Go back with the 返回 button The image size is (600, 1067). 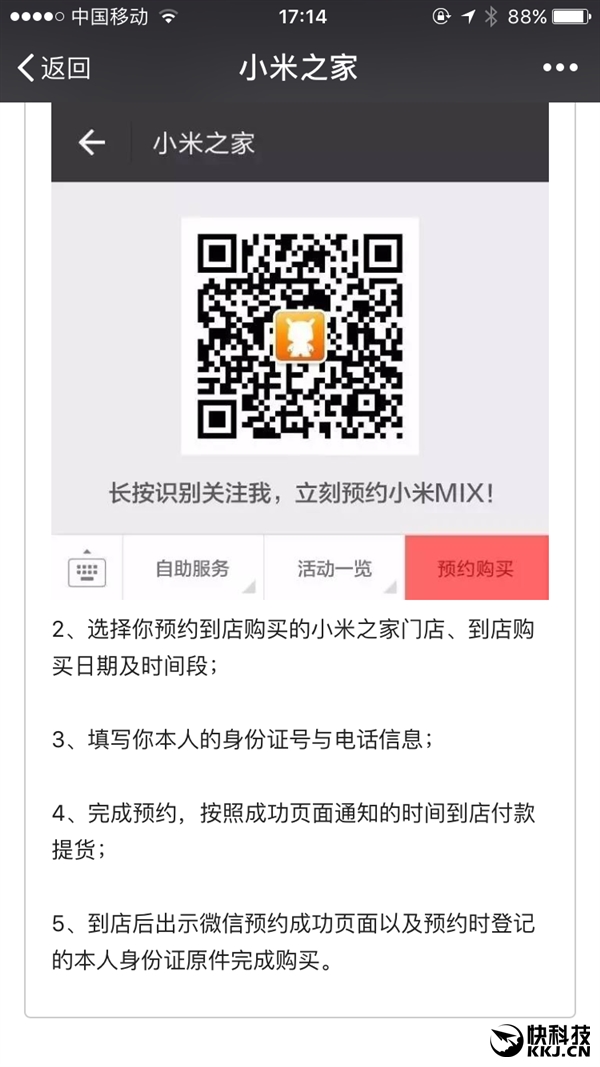pos(54,68)
